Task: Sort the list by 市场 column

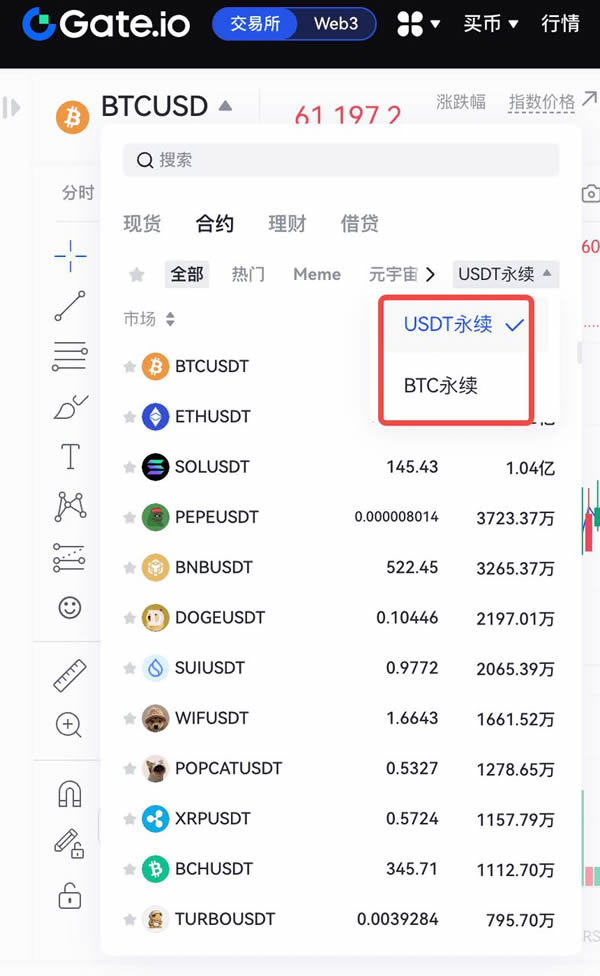Action: tap(149, 319)
